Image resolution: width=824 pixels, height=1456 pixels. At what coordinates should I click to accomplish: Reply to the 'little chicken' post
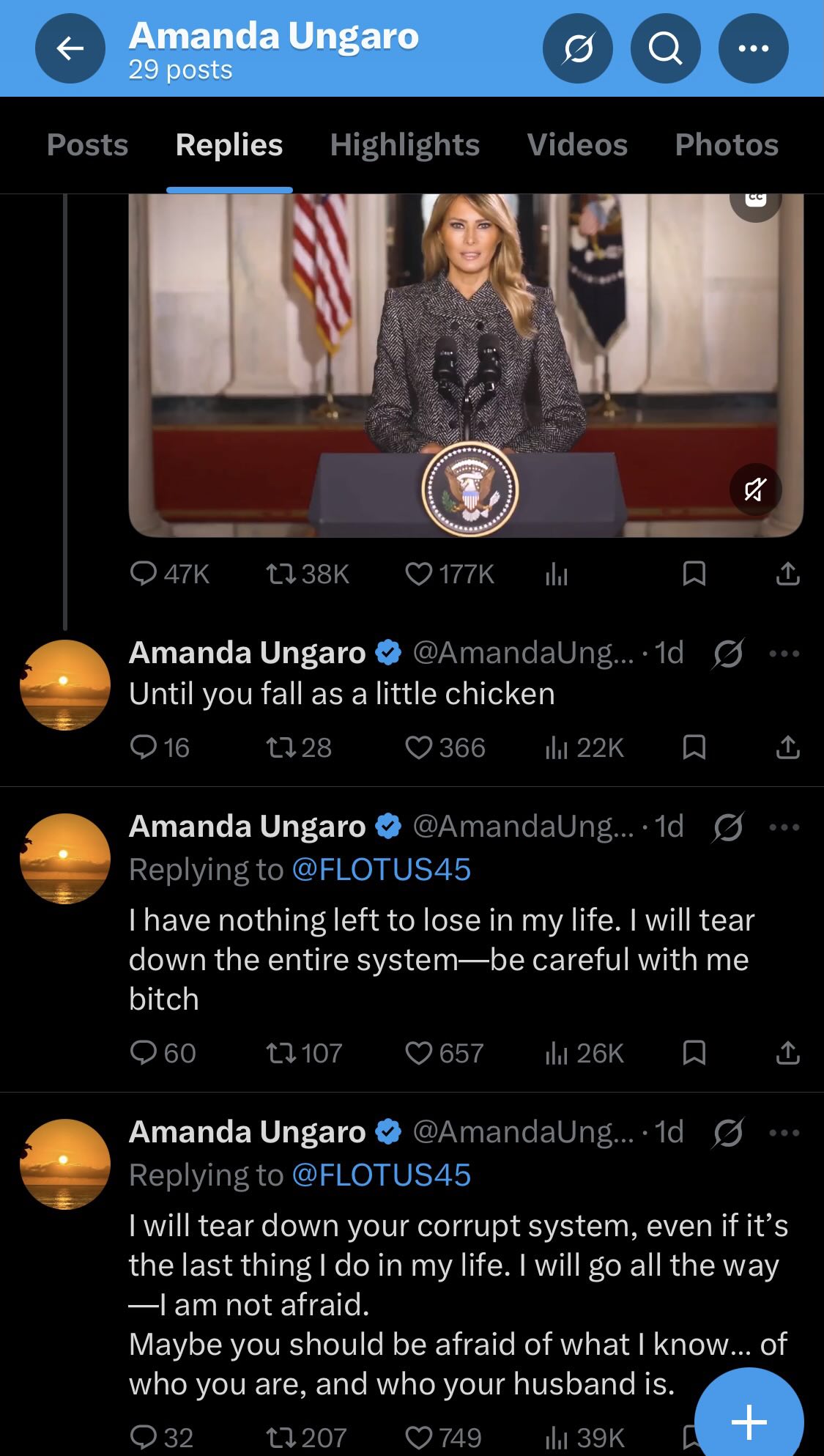coord(143,747)
